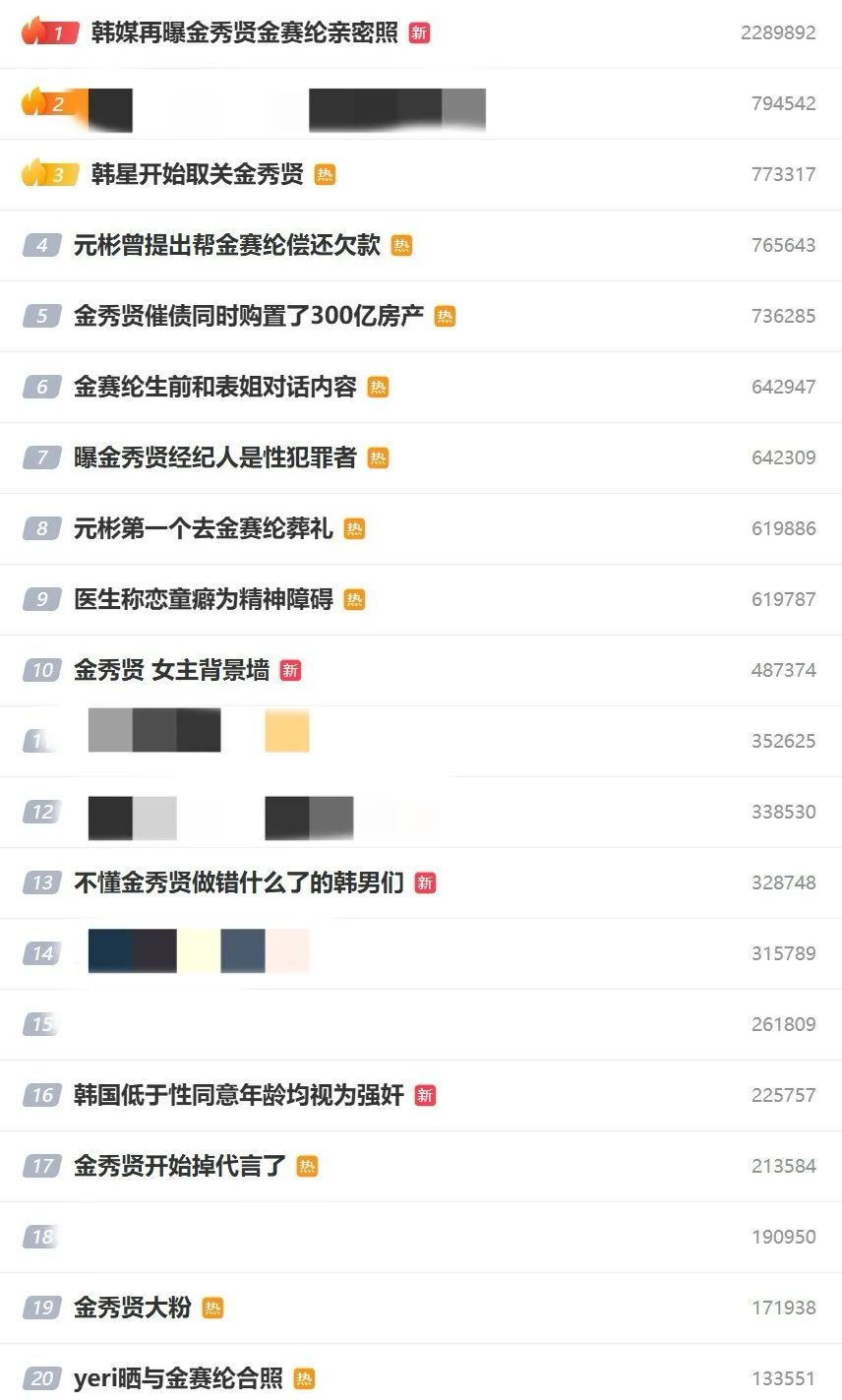Open topic 不懂金秀贤做错什么了的韩男们
Image resolution: width=842 pixels, height=1400 pixels.
click(x=239, y=883)
